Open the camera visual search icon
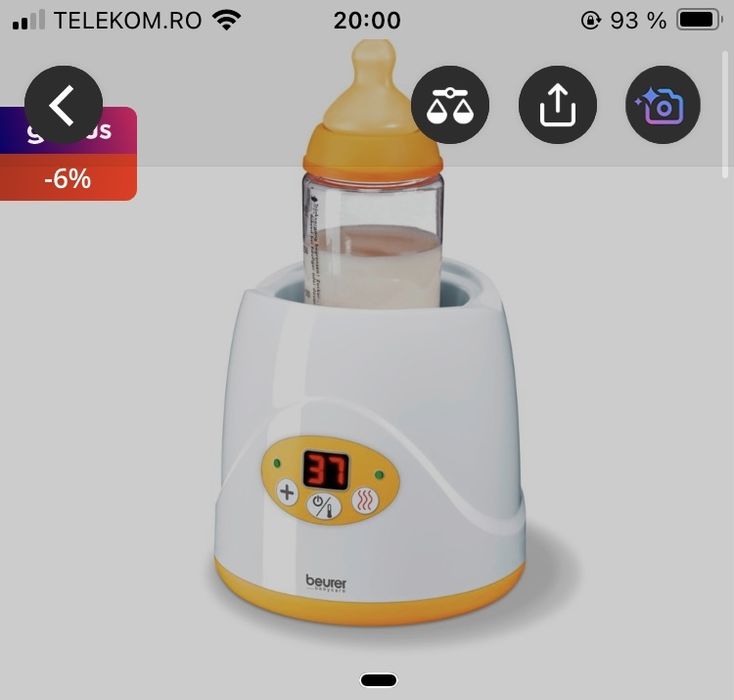This screenshot has height=700, width=734. point(663,105)
